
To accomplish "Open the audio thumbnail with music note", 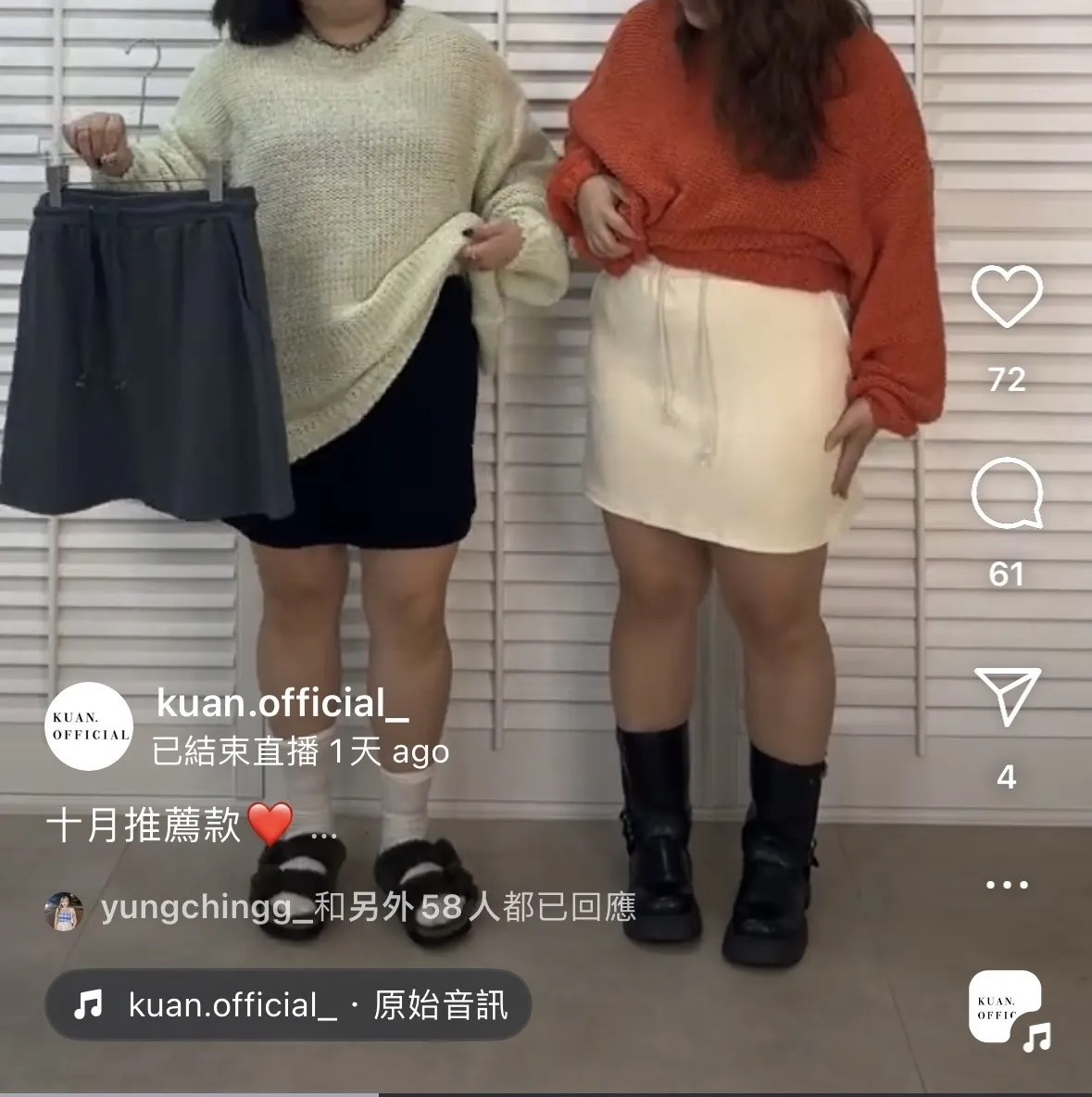I will pos(1008,1010).
